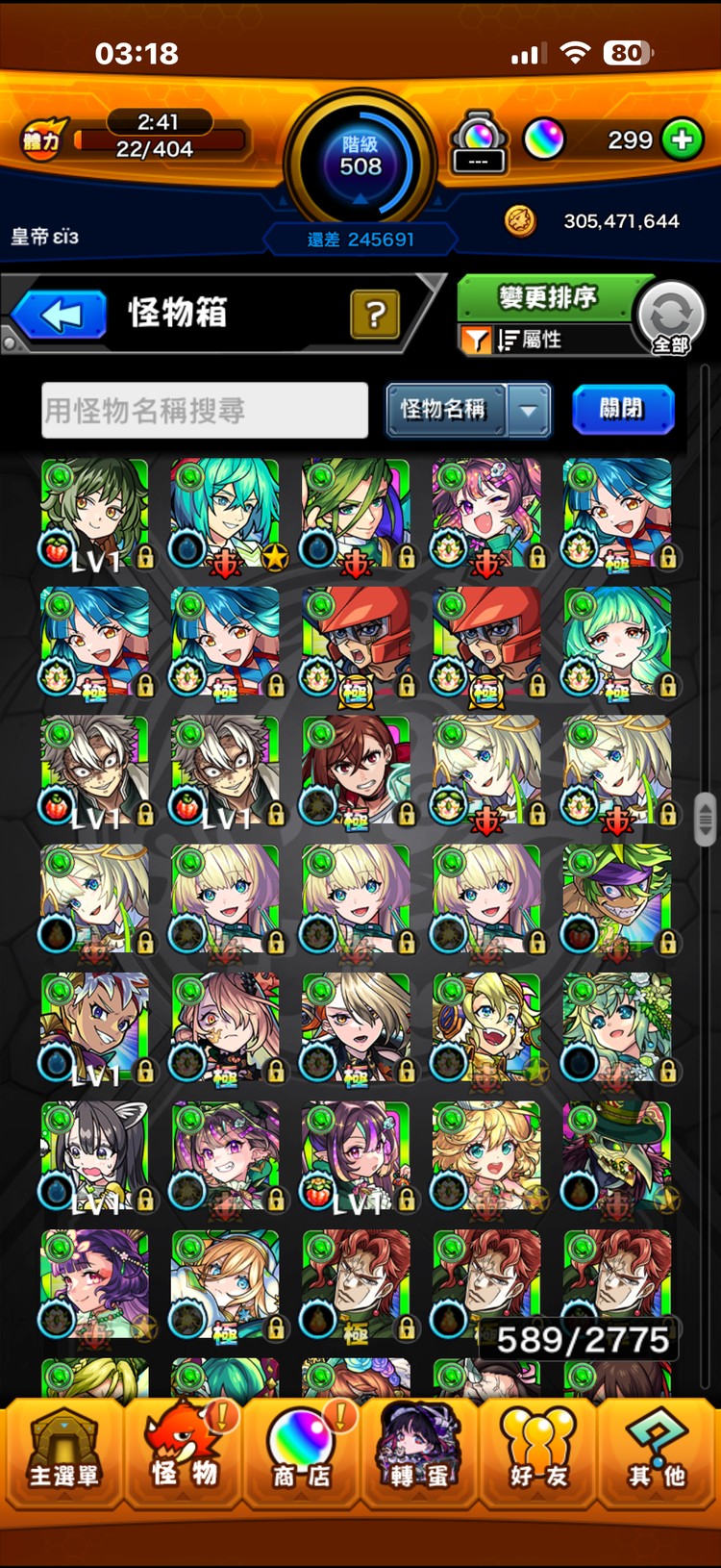Focus the monster name search field

click(205, 411)
